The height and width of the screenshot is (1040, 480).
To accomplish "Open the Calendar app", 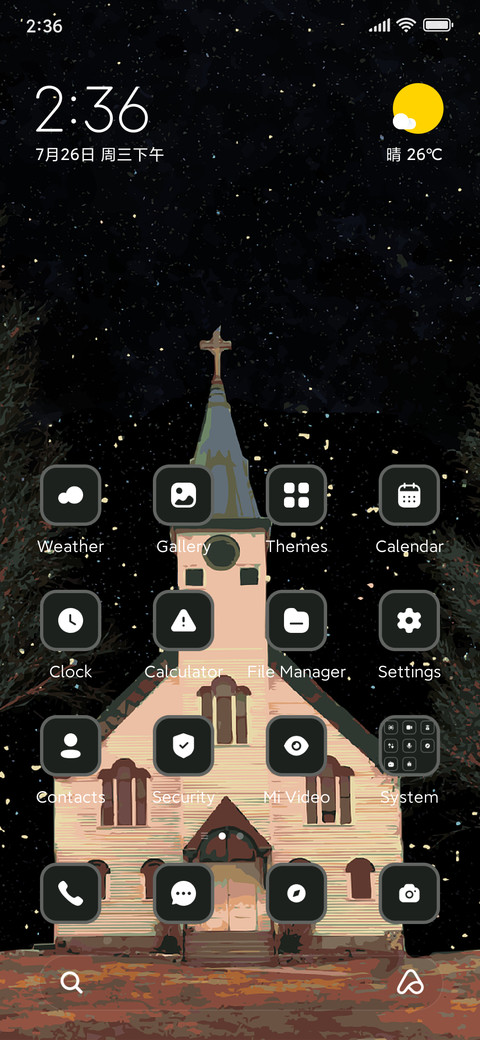I will [x=409, y=495].
